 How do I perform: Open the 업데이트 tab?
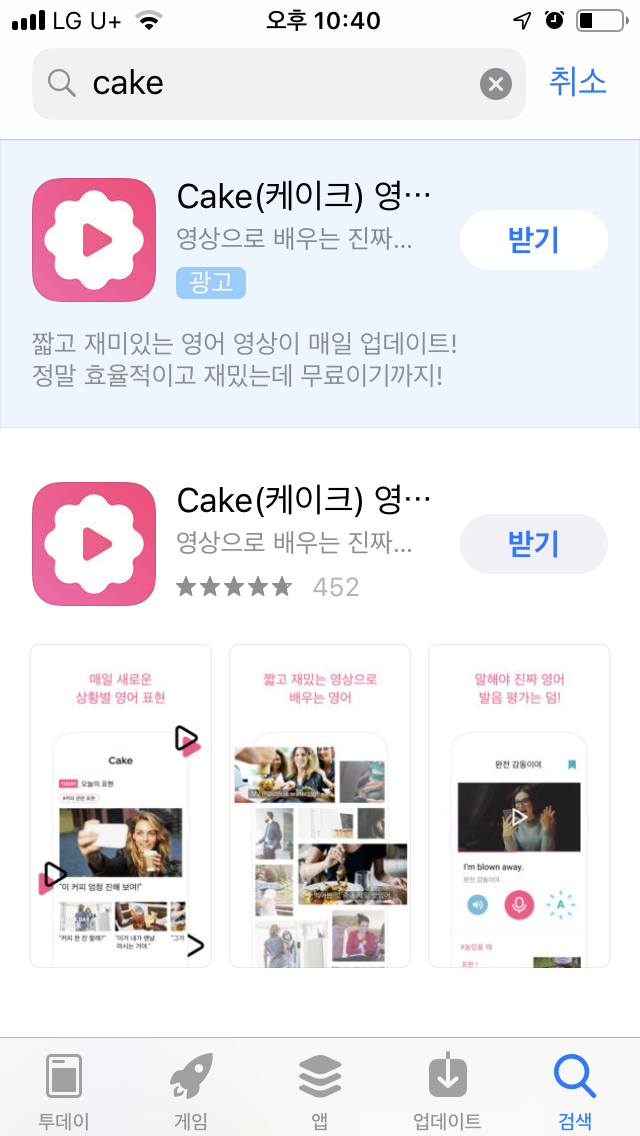[x=447, y=1090]
